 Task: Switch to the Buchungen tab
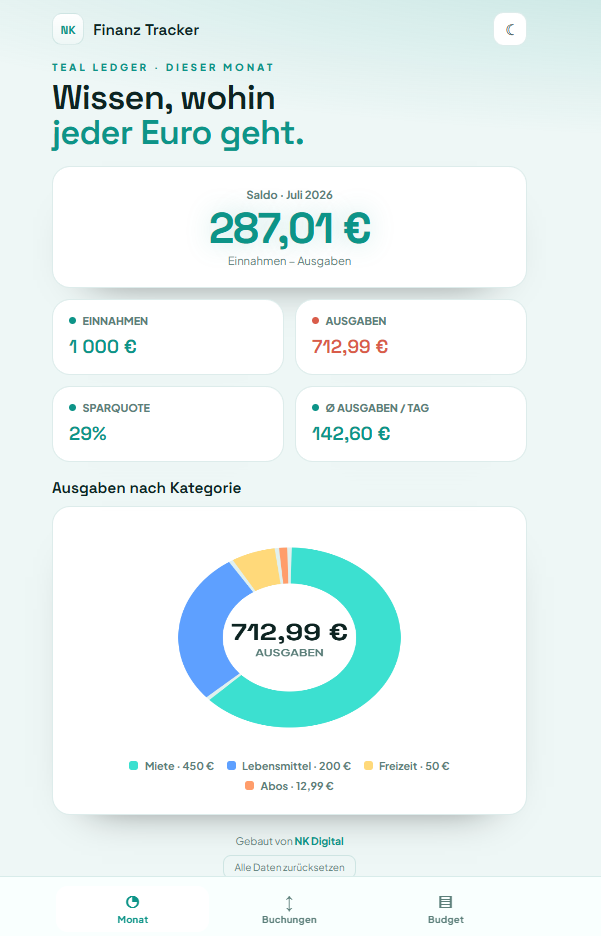point(289,910)
